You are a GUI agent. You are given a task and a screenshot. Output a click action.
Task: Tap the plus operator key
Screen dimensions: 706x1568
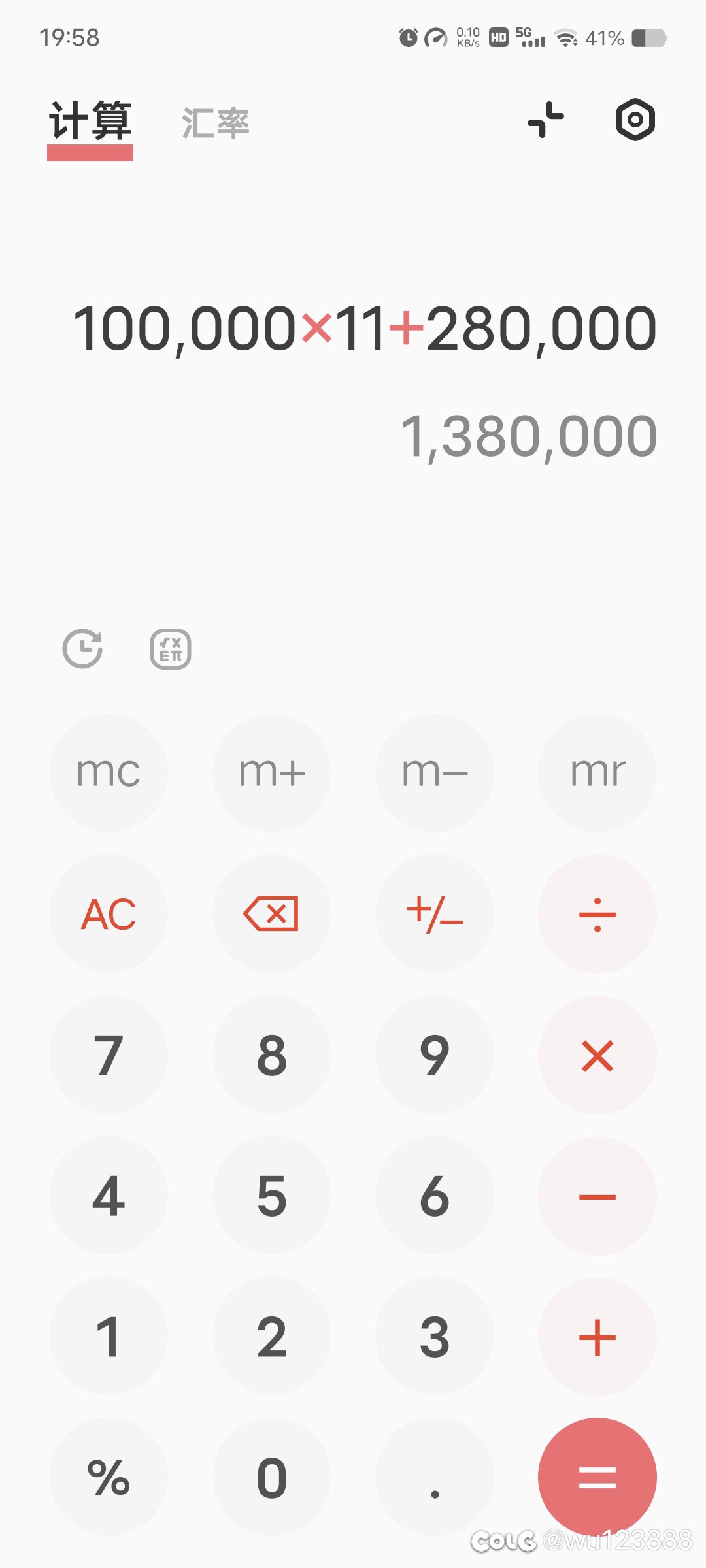(x=597, y=1337)
